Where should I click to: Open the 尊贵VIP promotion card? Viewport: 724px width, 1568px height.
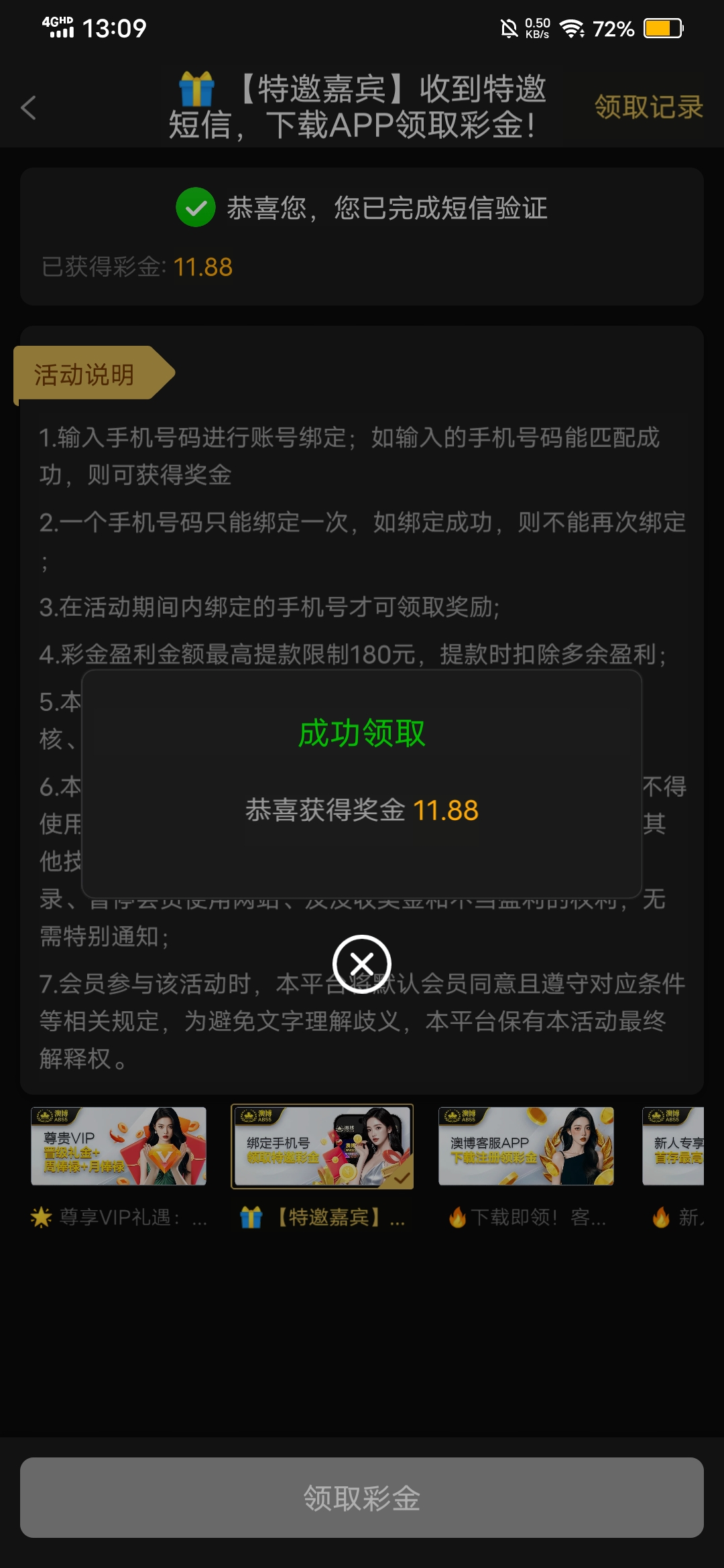pyautogui.click(x=119, y=1147)
